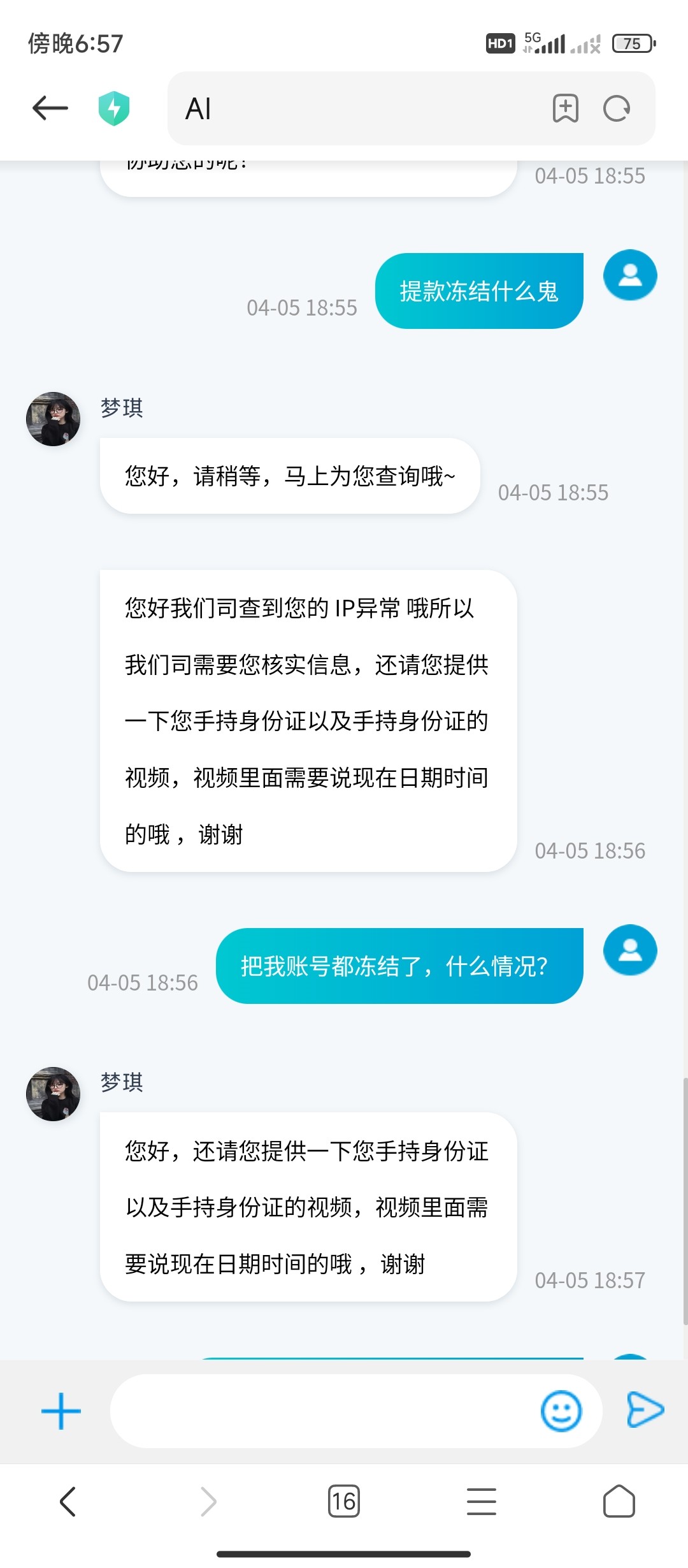Screen dimensions: 688x1568
Task: Open the plus attachment menu
Action: 61,1411
